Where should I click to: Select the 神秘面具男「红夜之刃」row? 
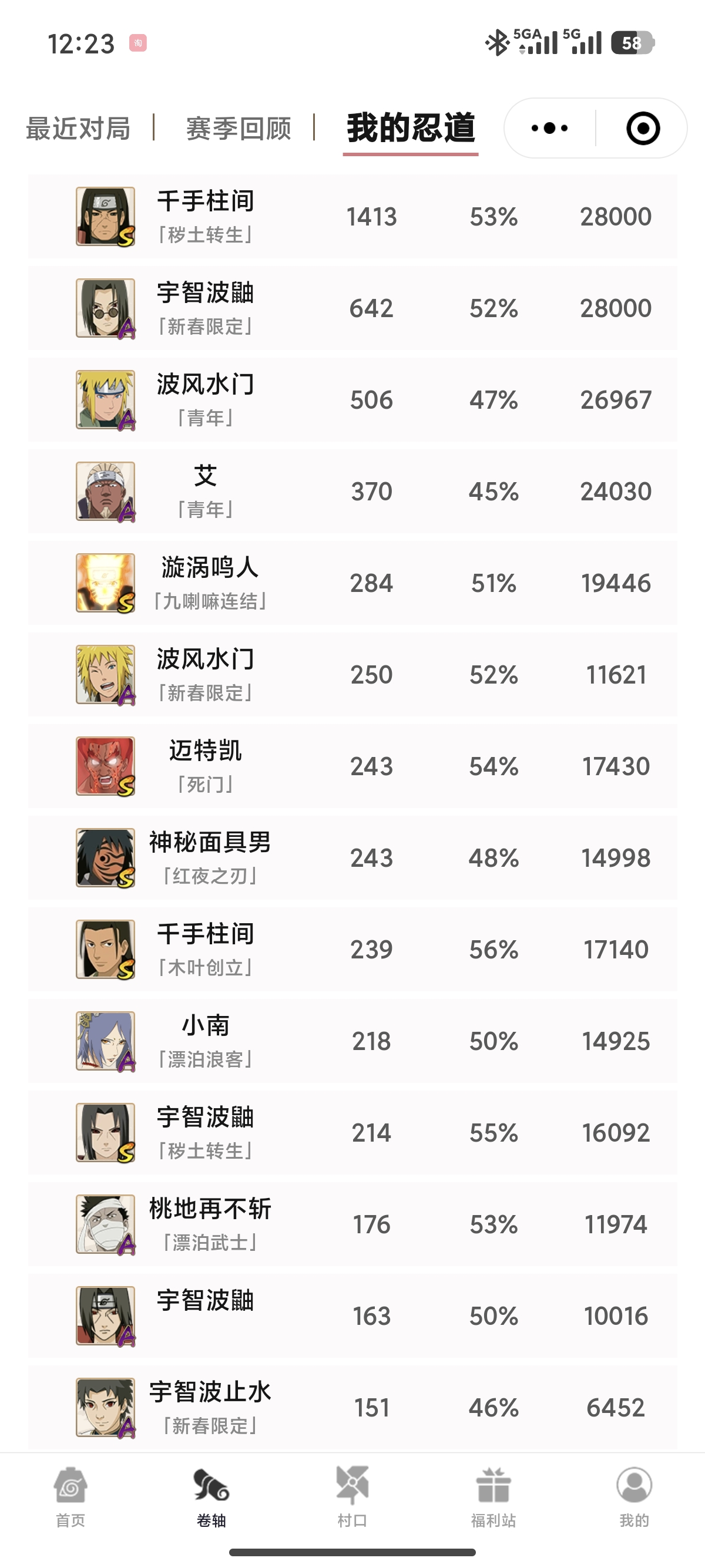352,857
